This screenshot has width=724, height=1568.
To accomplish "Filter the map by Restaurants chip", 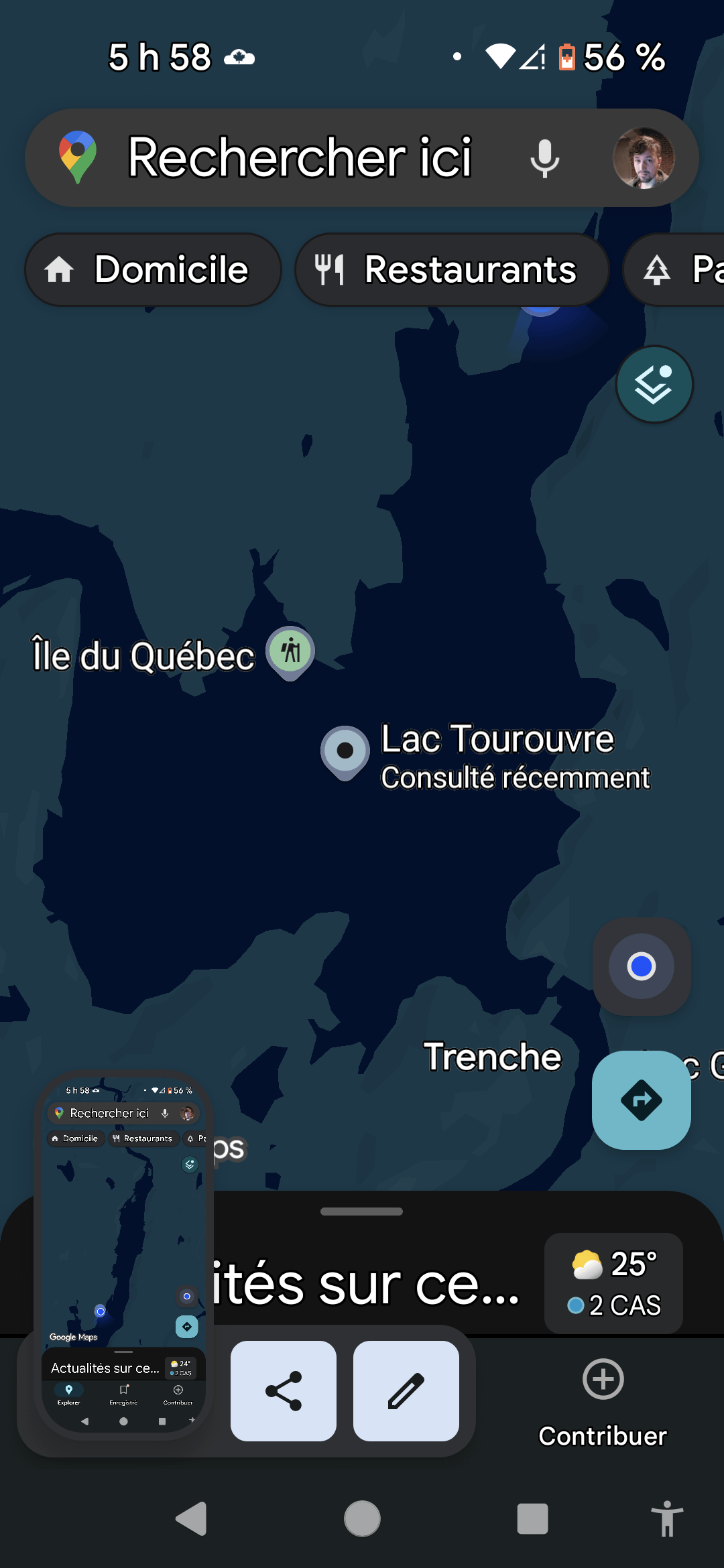I will tap(452, 270).
